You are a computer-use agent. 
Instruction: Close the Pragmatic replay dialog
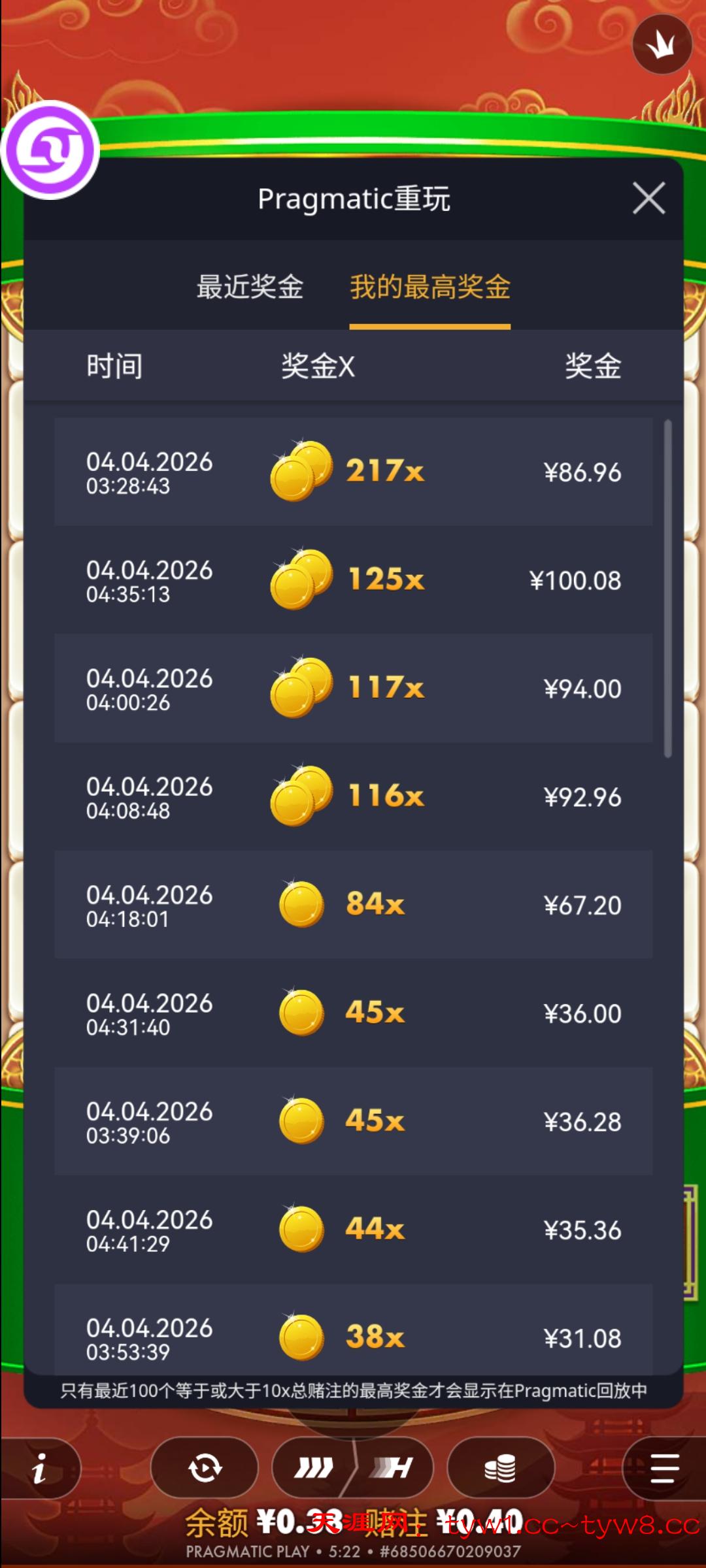tap(648, 198)
